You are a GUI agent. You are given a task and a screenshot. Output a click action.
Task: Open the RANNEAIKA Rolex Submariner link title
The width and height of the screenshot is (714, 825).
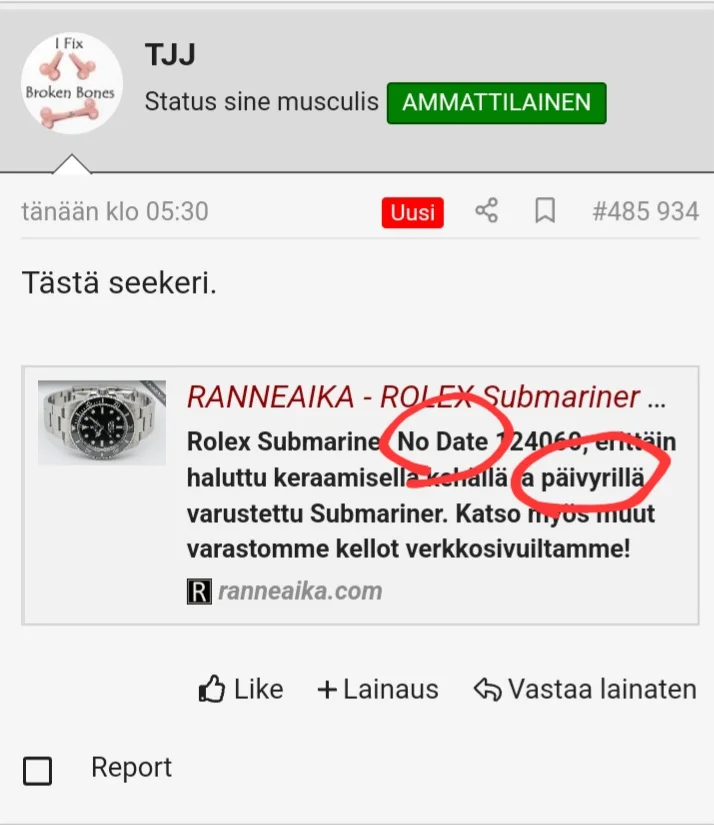[x=426, y=397]
